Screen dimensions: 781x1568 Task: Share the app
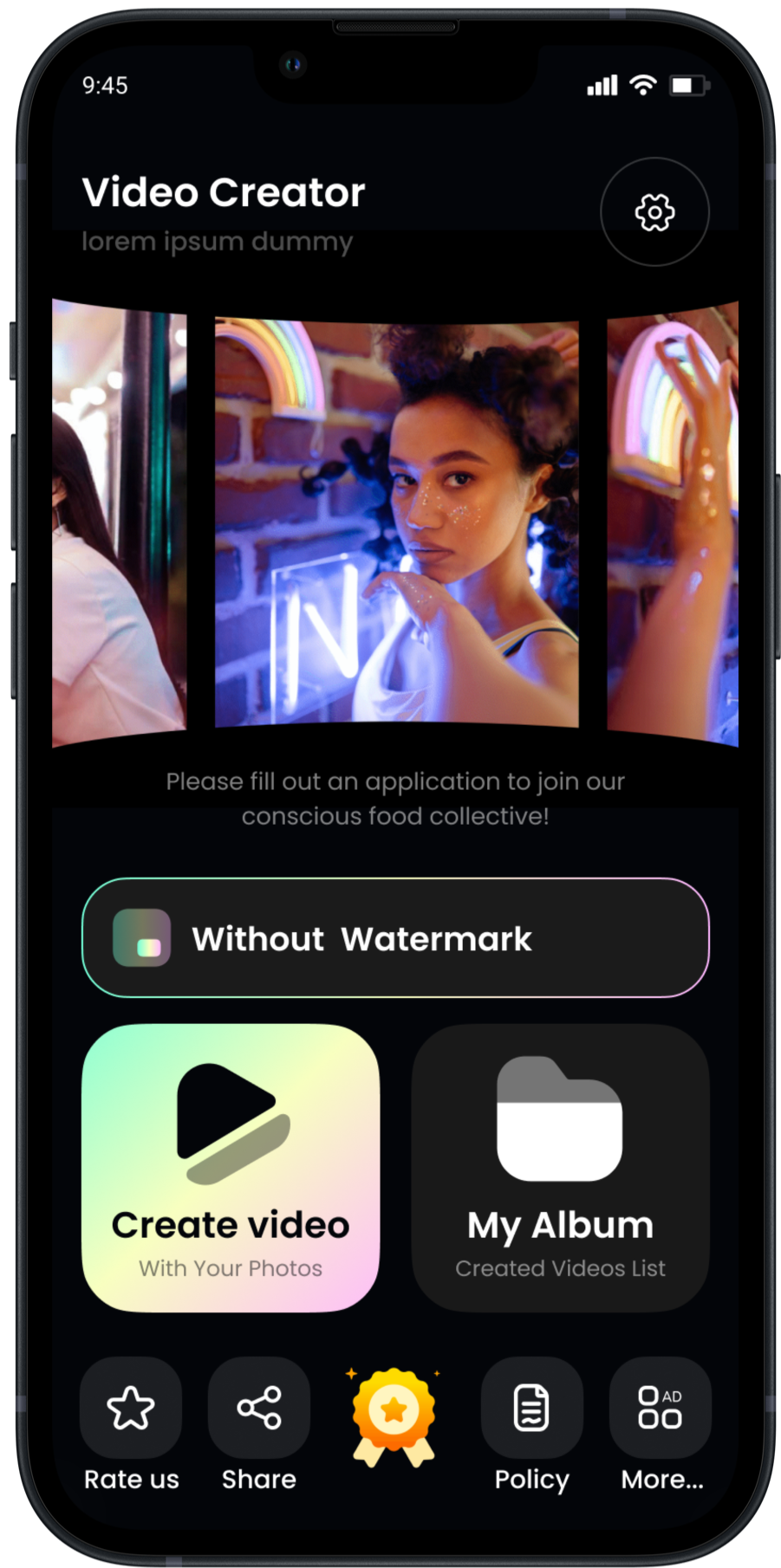pos(259,1408)
